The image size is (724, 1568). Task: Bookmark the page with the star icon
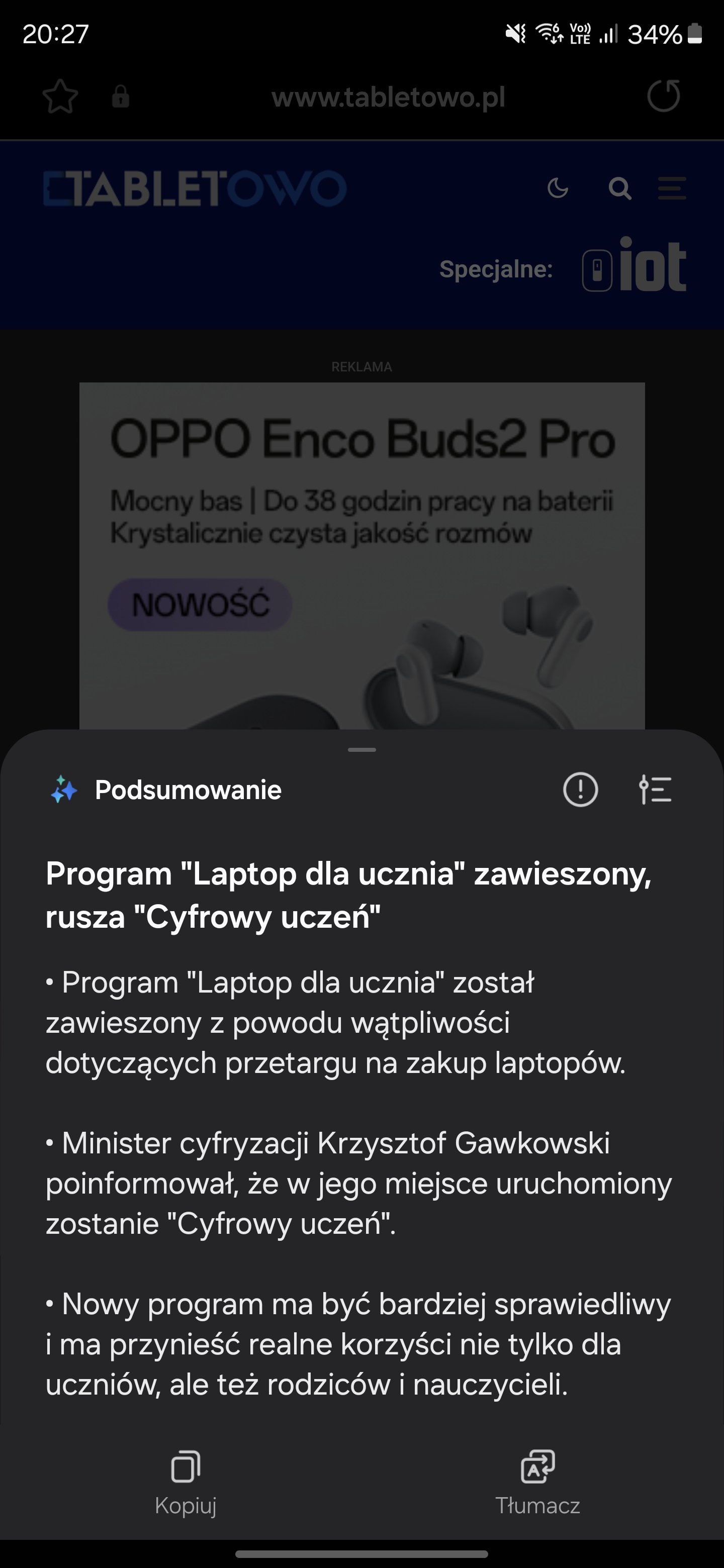click(x=60, y=96)
